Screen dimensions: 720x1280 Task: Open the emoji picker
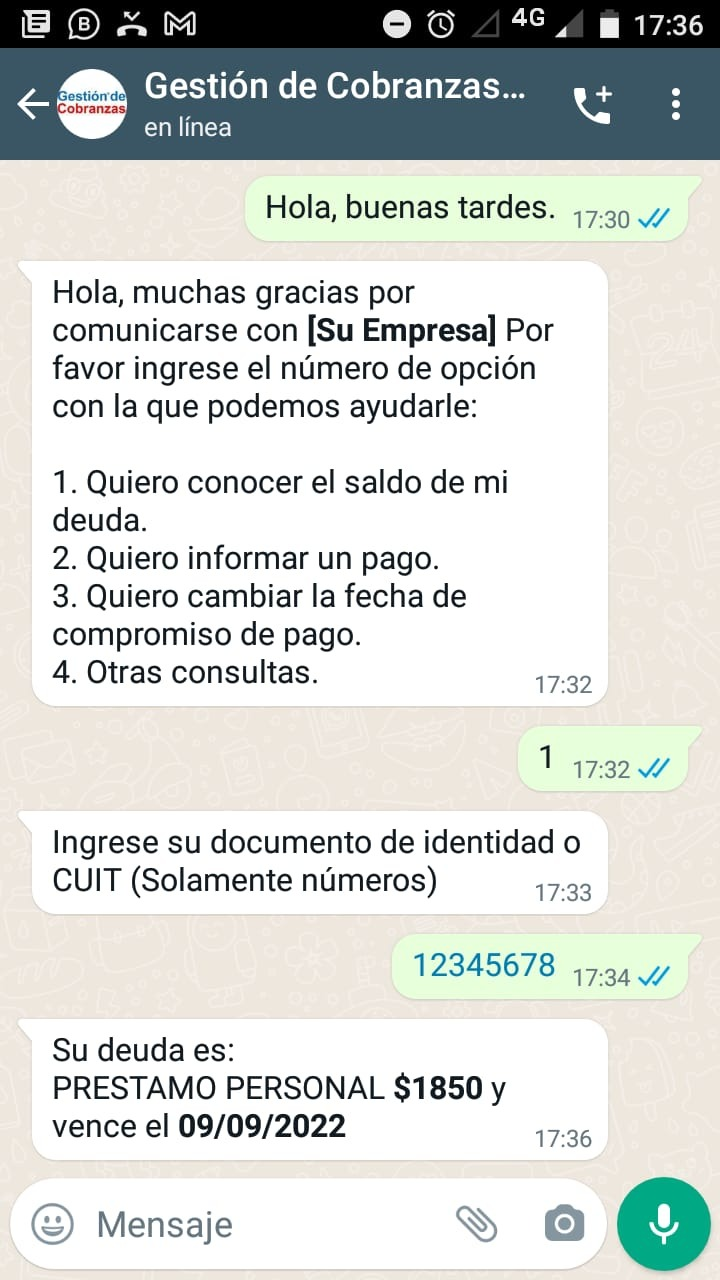tap(52, 1223)
